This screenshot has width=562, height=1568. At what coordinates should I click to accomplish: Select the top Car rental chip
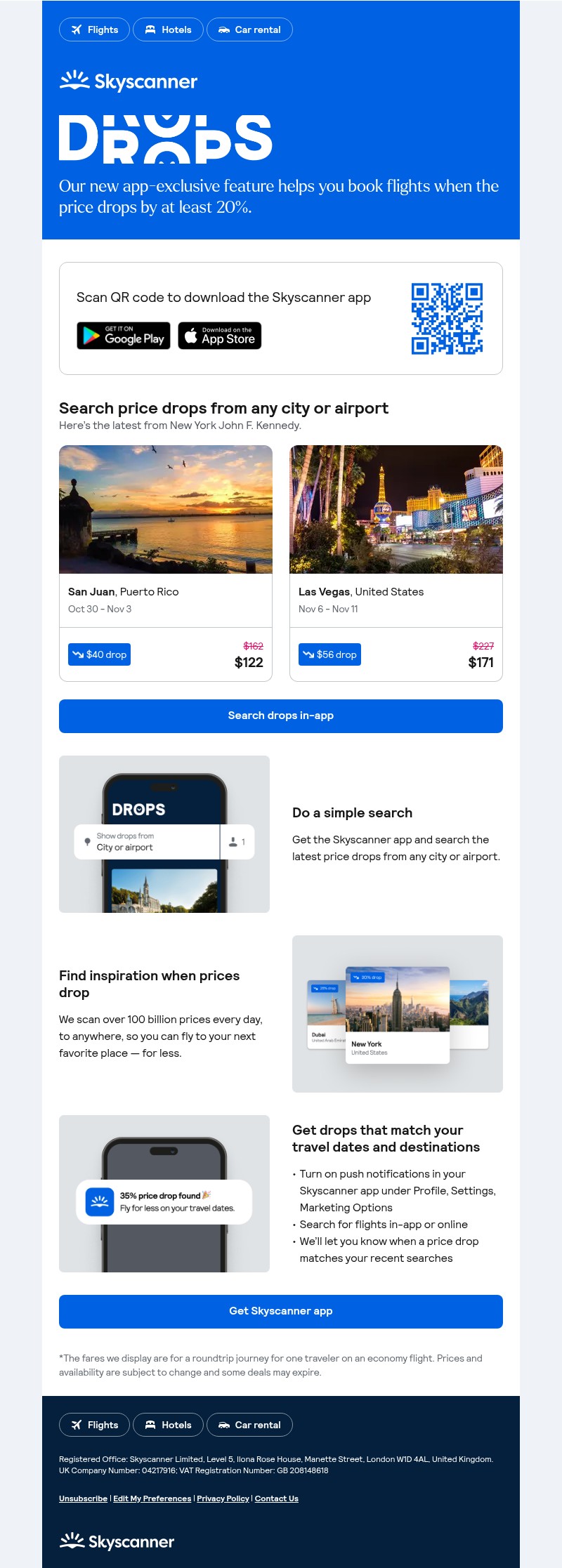click(x=249, y=29)
